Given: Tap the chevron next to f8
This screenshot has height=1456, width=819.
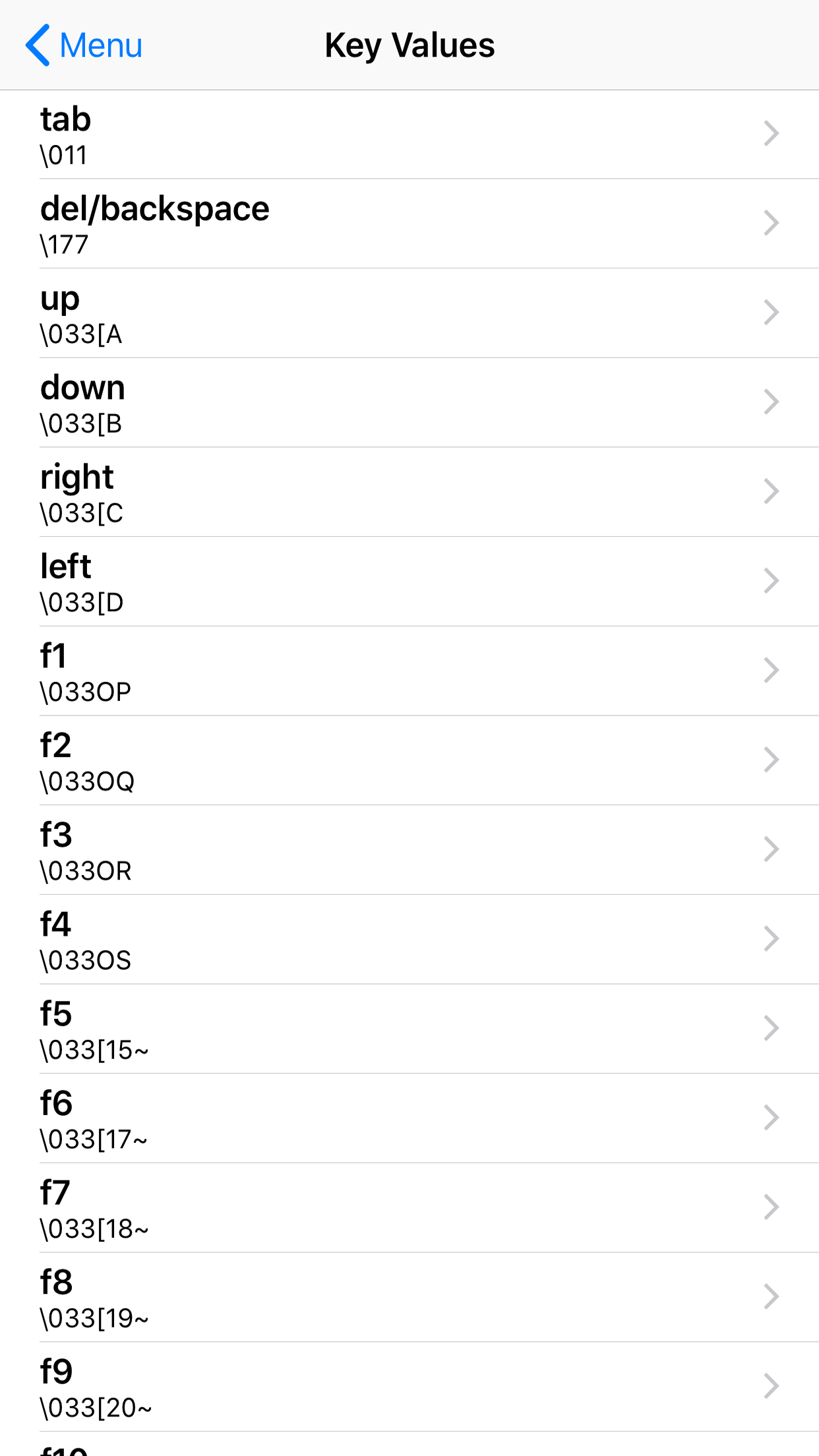Looking at the screenshot, I should (772, 1296).
